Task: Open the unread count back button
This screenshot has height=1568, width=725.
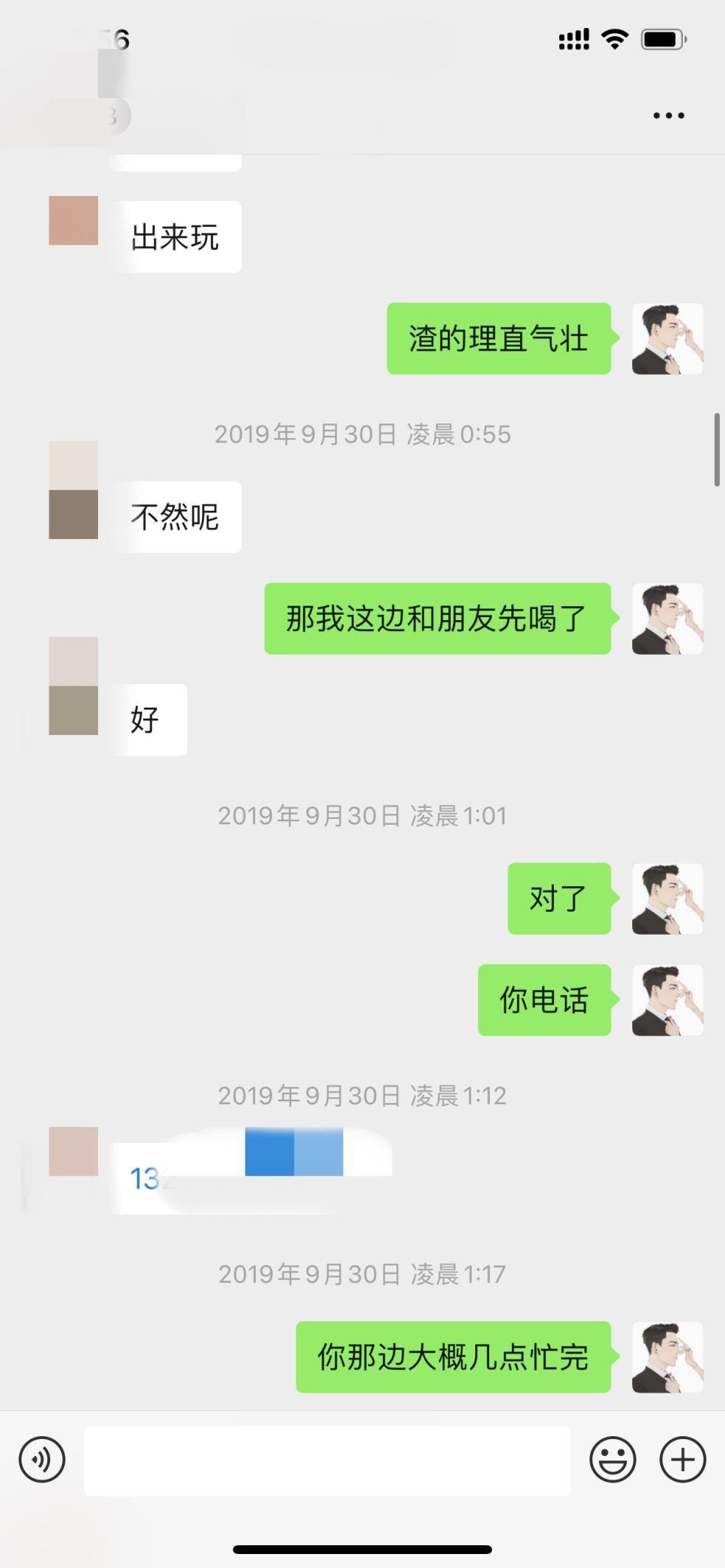Action: pyautogui.click(x=96, y=116)
